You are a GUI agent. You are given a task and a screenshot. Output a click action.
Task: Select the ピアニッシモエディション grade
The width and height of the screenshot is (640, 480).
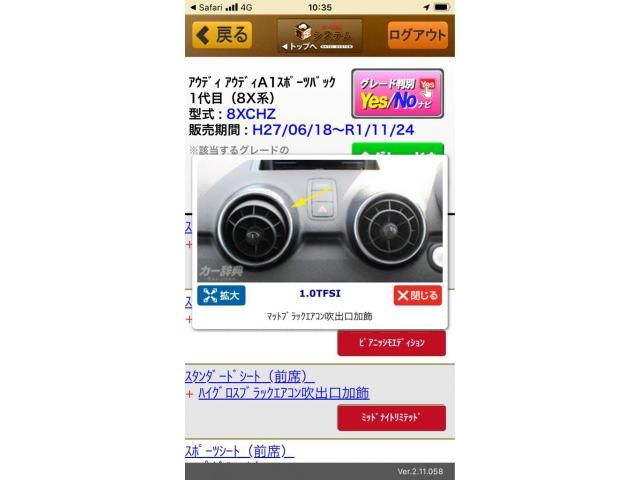click(391, 343)
